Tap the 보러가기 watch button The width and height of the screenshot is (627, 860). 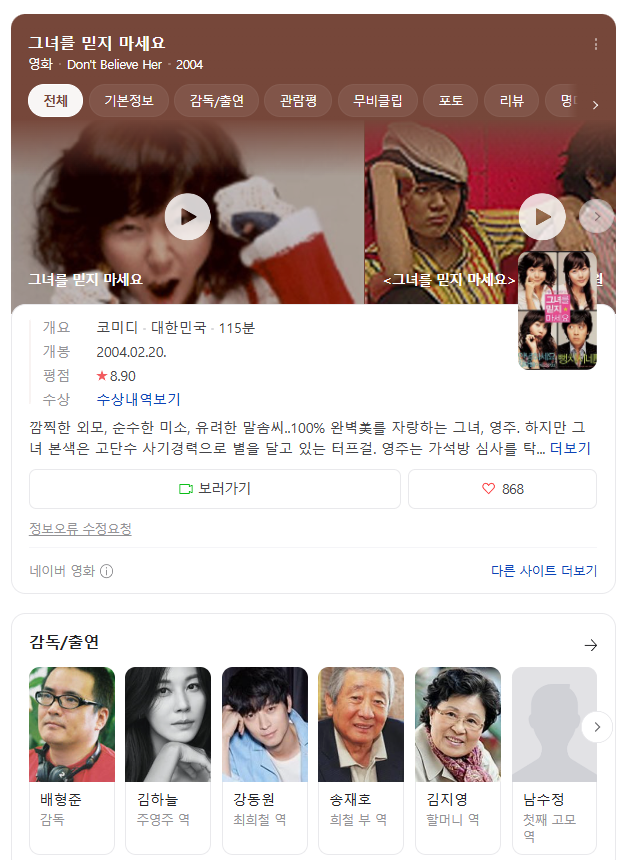coord(215,489)
